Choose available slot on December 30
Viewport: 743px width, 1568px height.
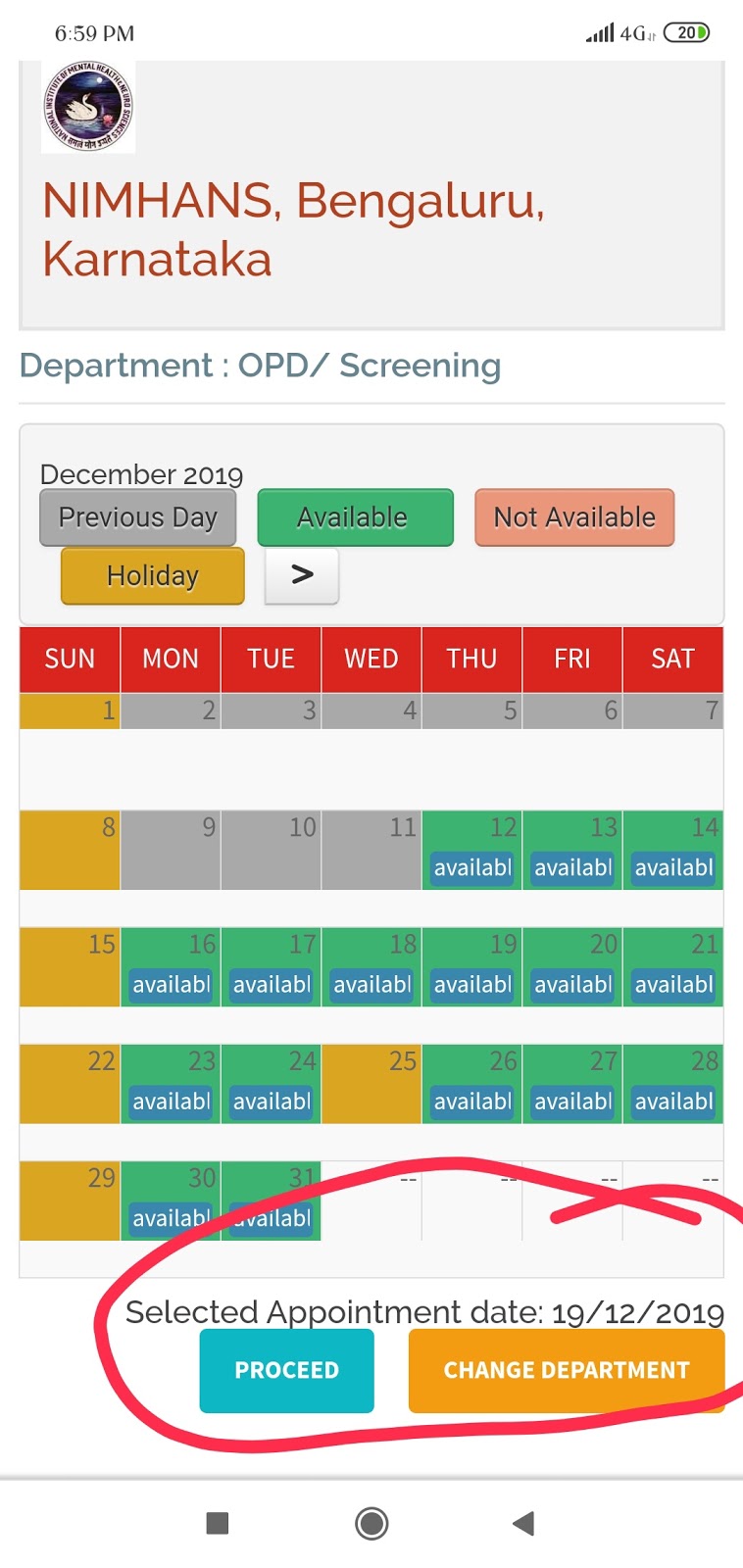(x=172, y=1219)
